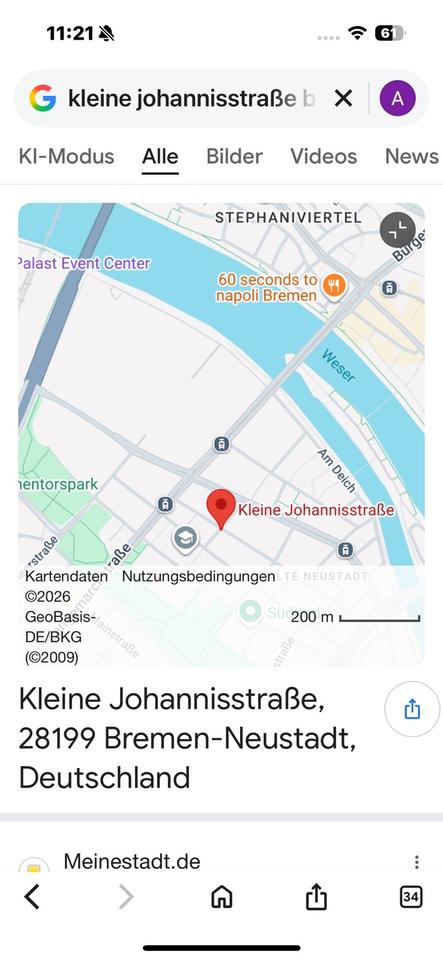Switch to the KI-Modus tab
The width and height of the screenshot is (443, 960).
(66, 156)
